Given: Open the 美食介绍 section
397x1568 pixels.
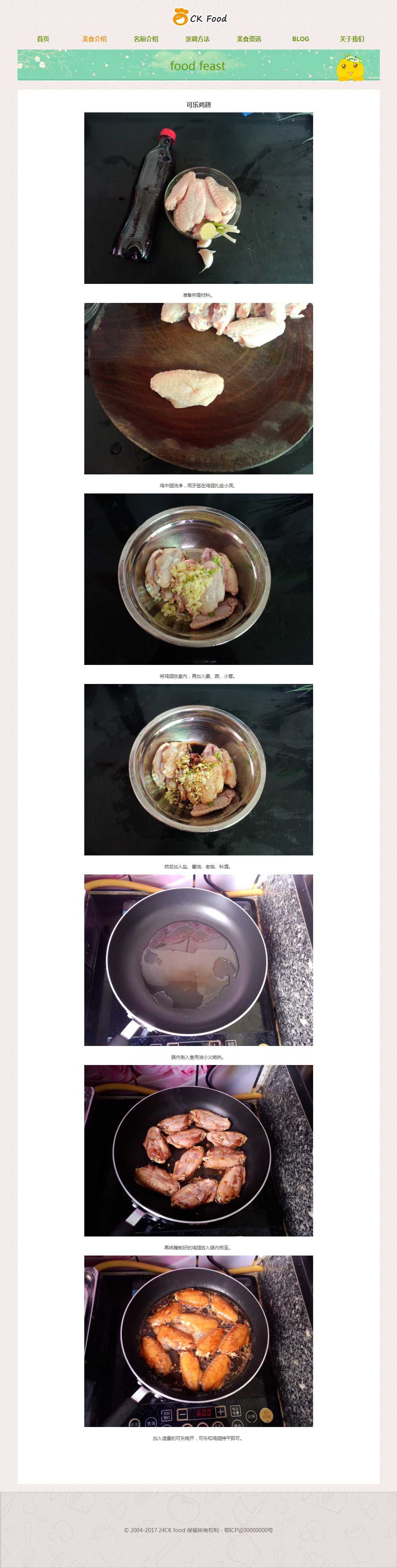Looking at the screenshot, I should click(x=94, y=39).
